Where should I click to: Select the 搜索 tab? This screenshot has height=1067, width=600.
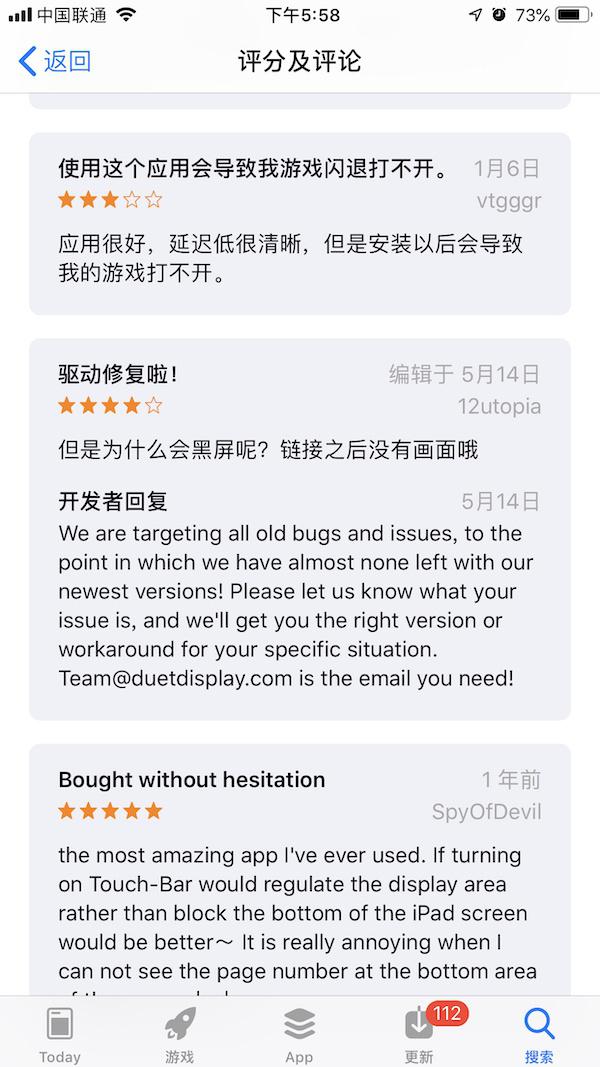click(x=539, y=1033)
